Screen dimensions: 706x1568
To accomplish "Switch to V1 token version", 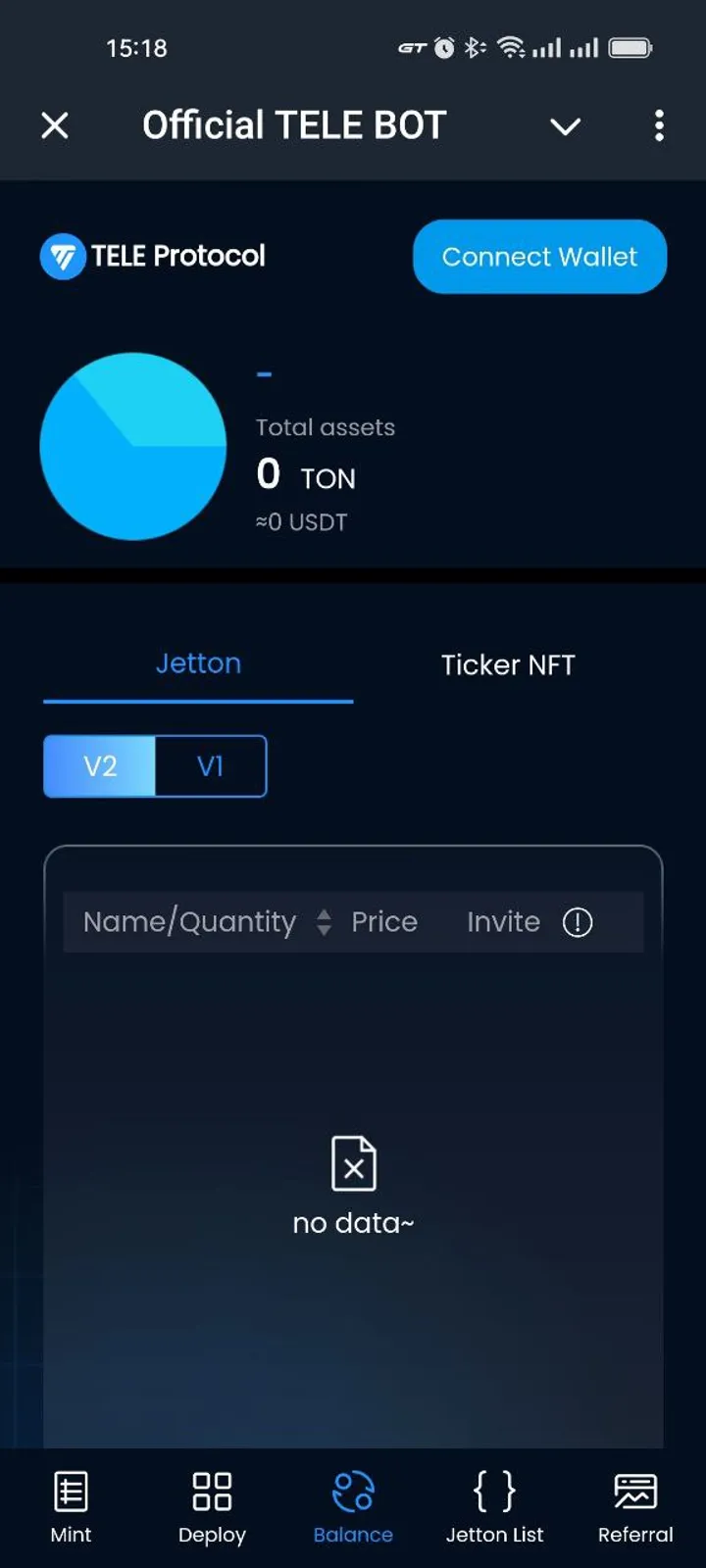I will point(211,765).
